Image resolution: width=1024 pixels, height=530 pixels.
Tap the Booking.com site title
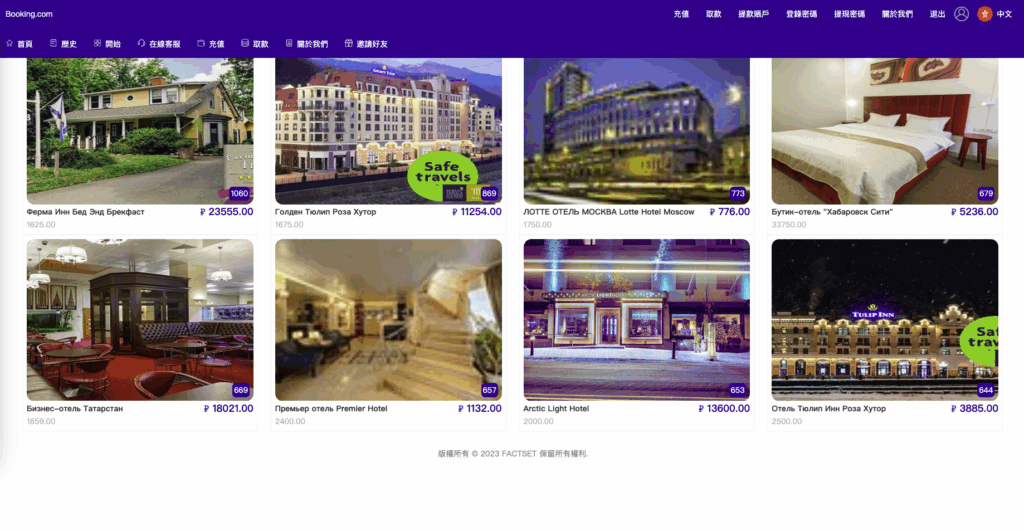(x=29, y=14)
